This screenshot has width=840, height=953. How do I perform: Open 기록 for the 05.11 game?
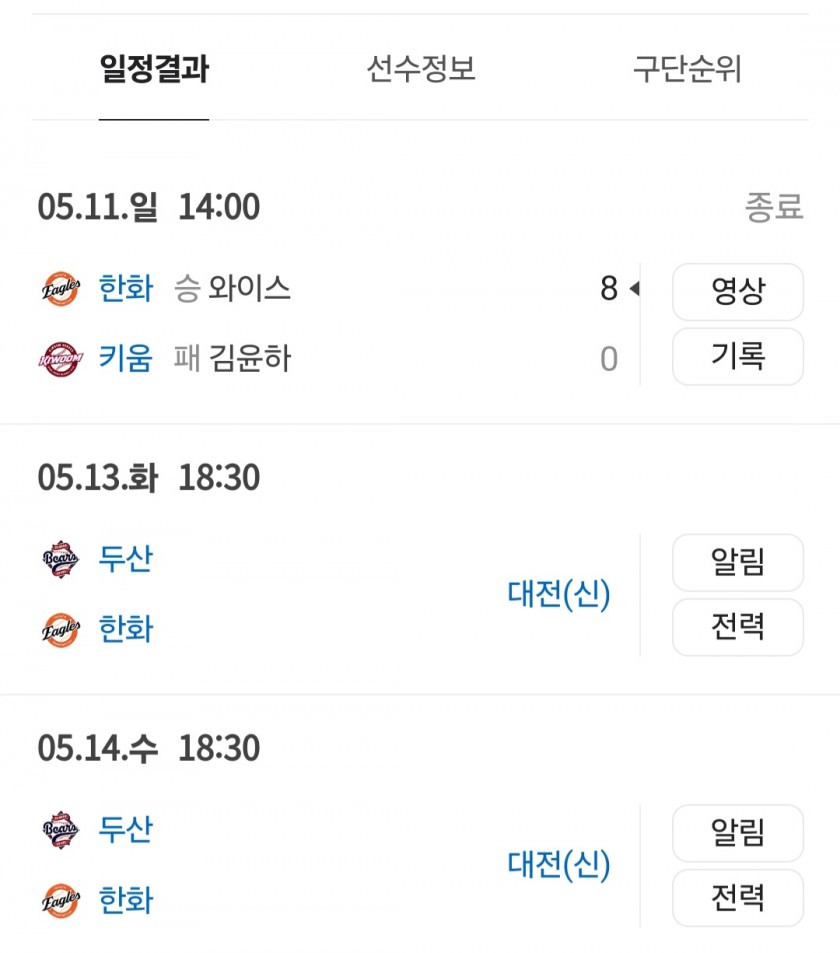pos(737,356)
